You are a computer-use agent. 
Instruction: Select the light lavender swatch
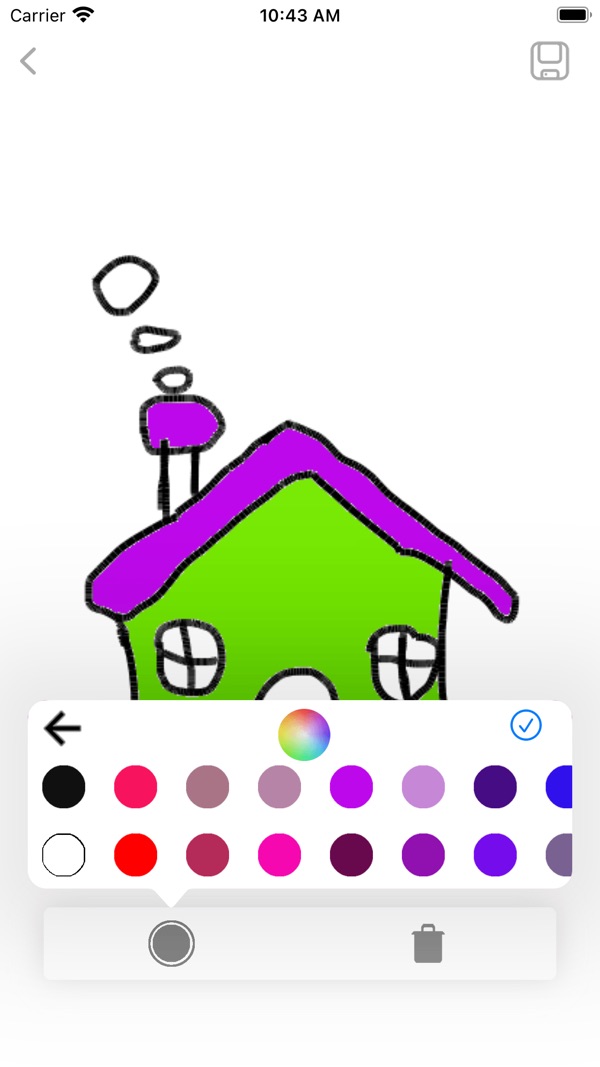pyautogui.click(x=423, y=787)
